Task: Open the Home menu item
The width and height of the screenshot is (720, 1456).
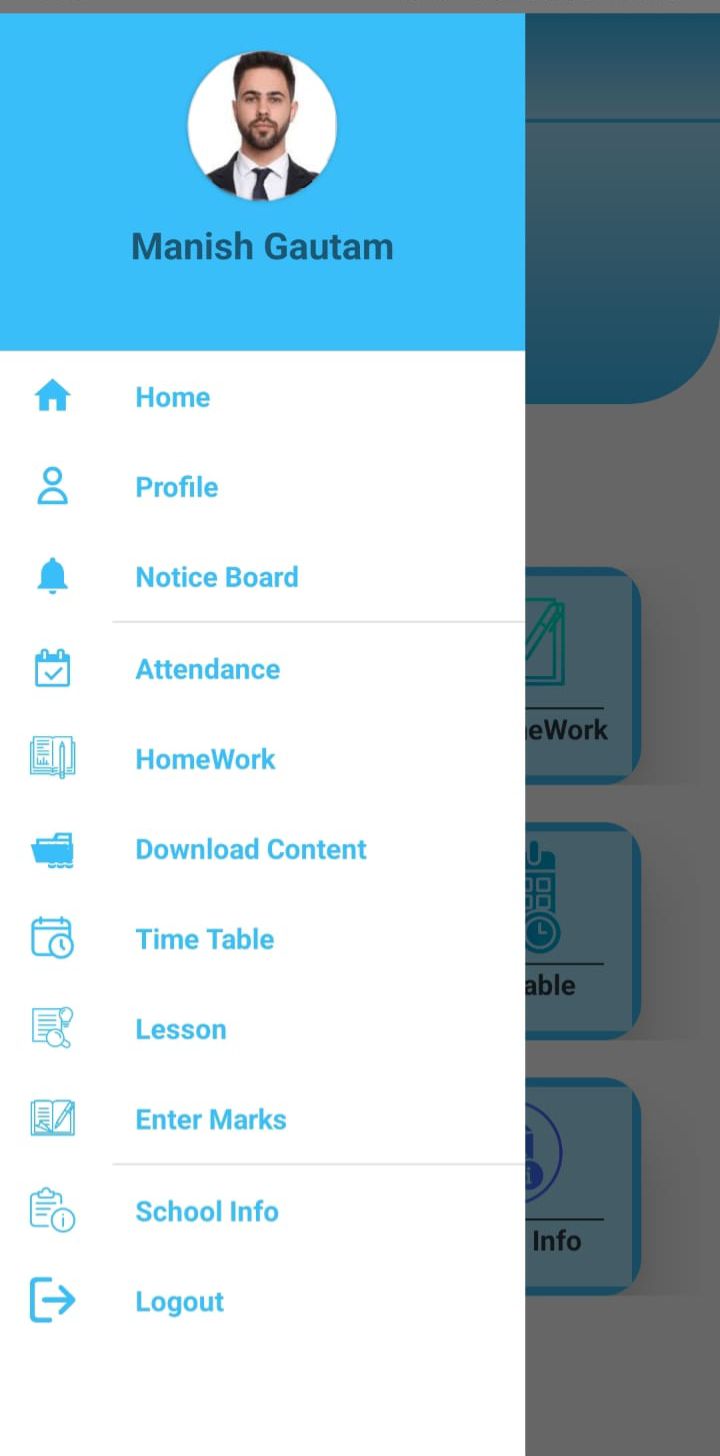Action: click(172, 397)
